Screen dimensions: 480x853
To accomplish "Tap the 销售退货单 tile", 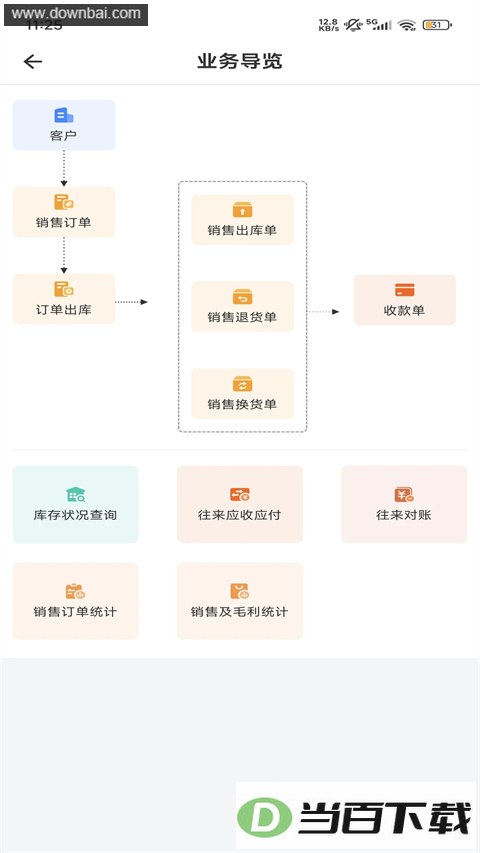I will point(242,306).
